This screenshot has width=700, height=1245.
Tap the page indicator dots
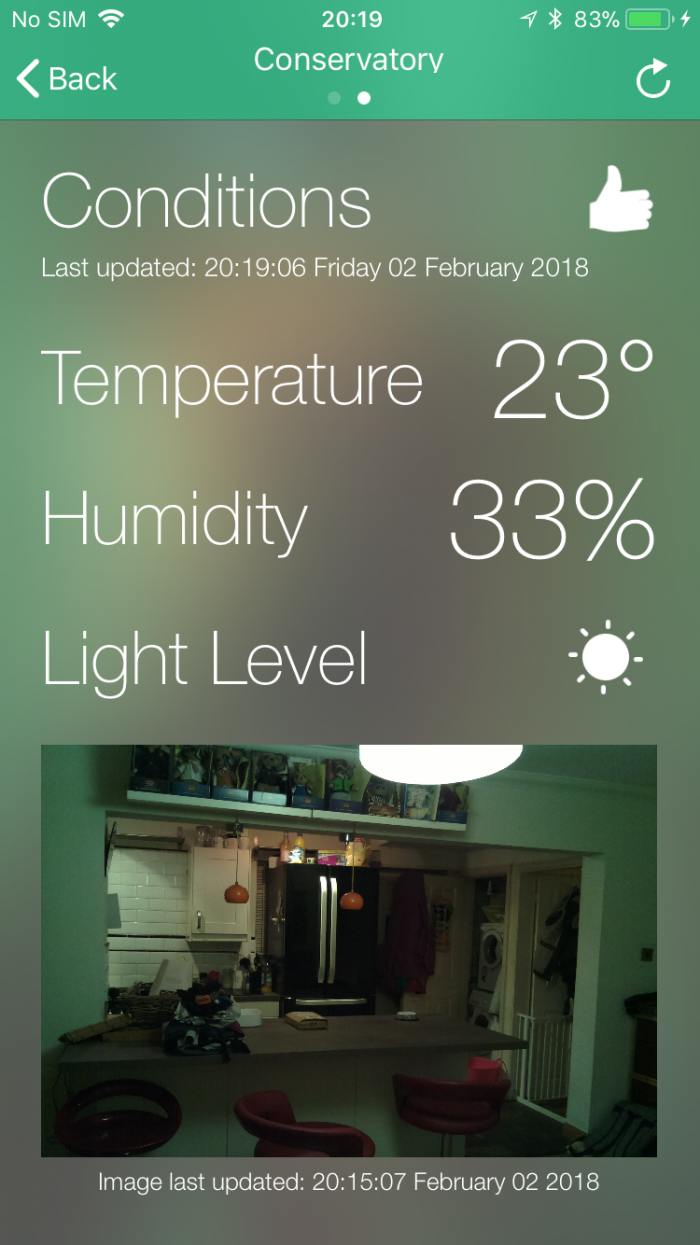(x=349, y=98)
